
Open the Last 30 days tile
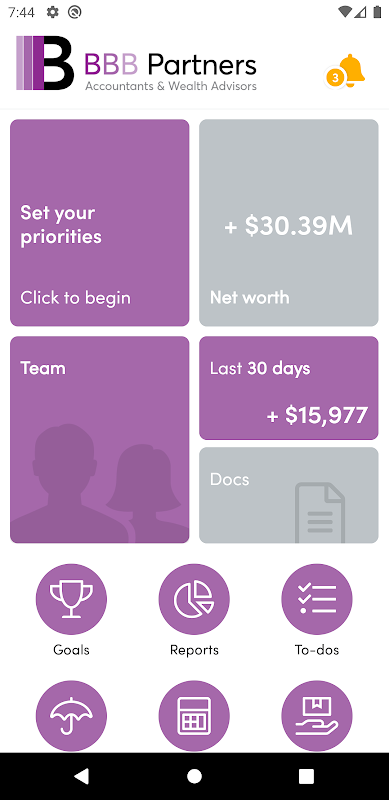pyautogui.click(x=288, y=388)
